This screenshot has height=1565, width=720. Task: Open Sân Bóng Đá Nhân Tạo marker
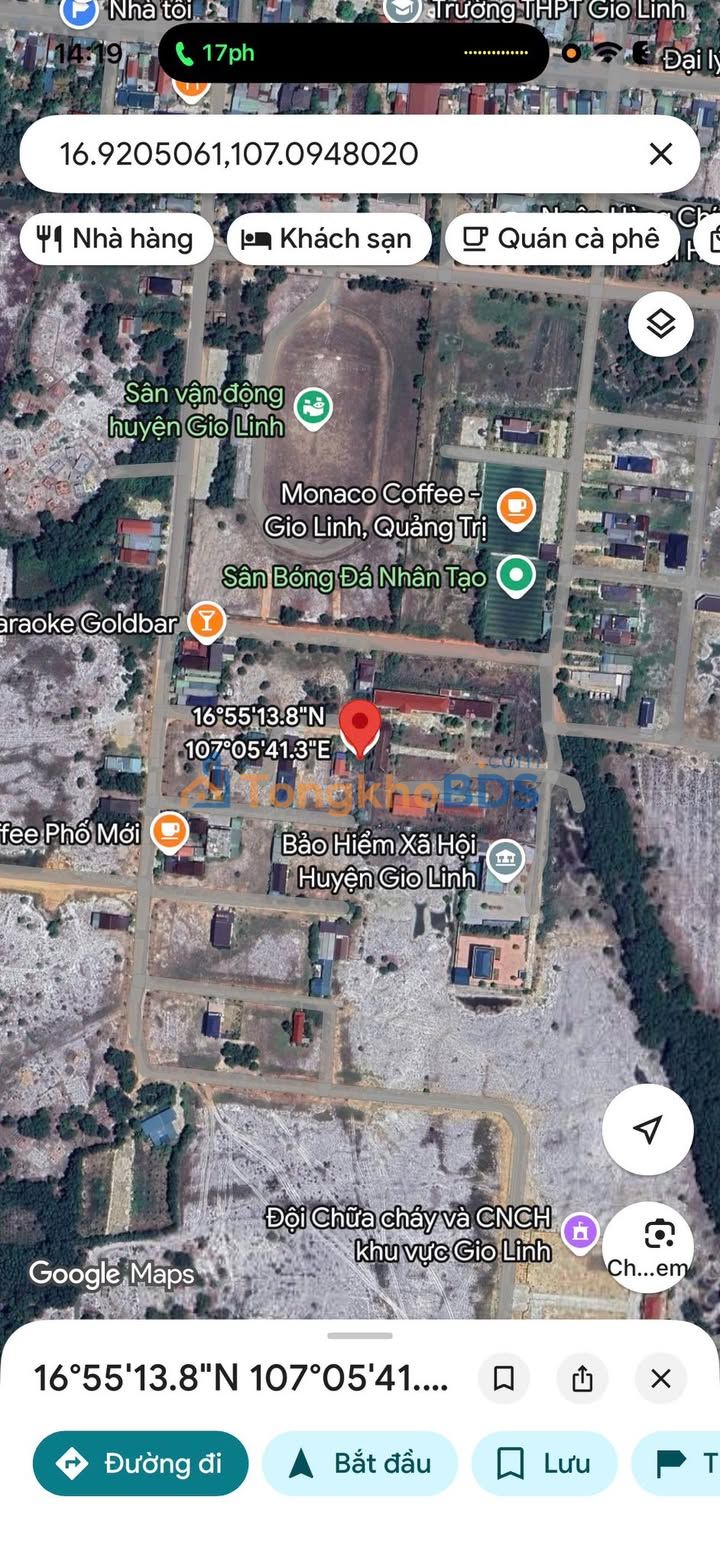[x=516, y=577]
